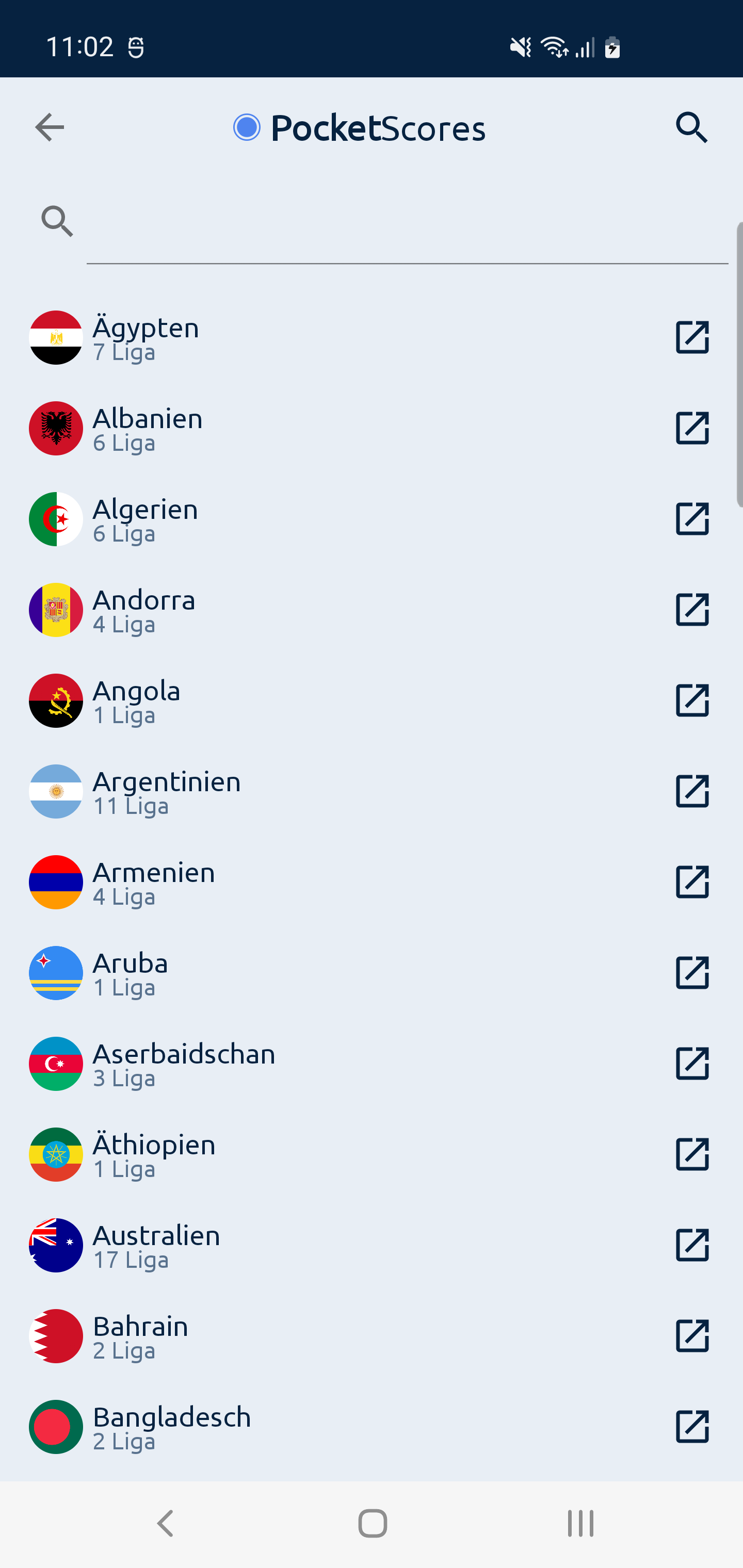Show recent apps from the navigation bar
This screenshot has height=1568, width=743.
[x=580, y=1523]
